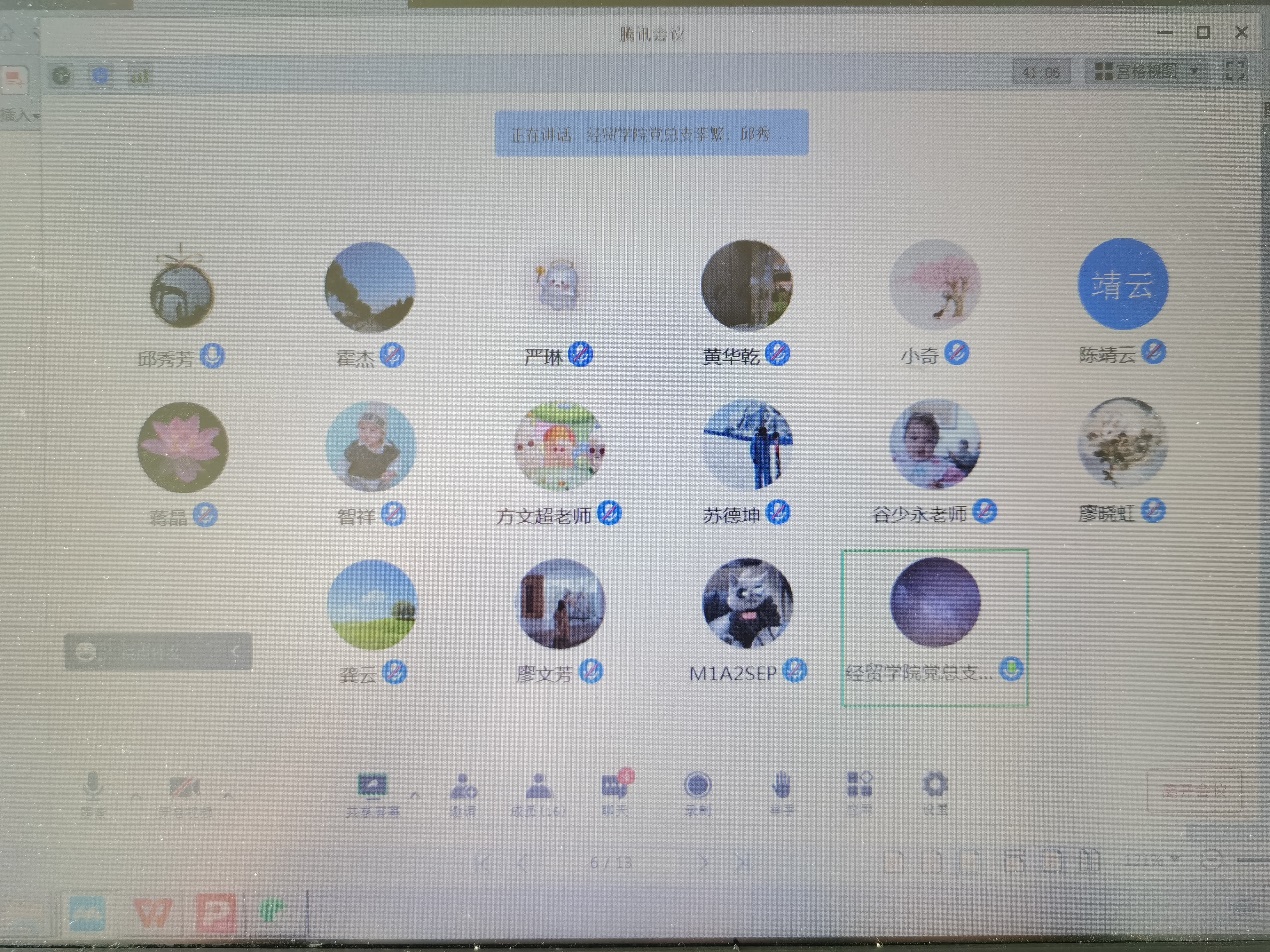Select participant tile 陈靖云
1270x952 pixels.
[1122, 285]
